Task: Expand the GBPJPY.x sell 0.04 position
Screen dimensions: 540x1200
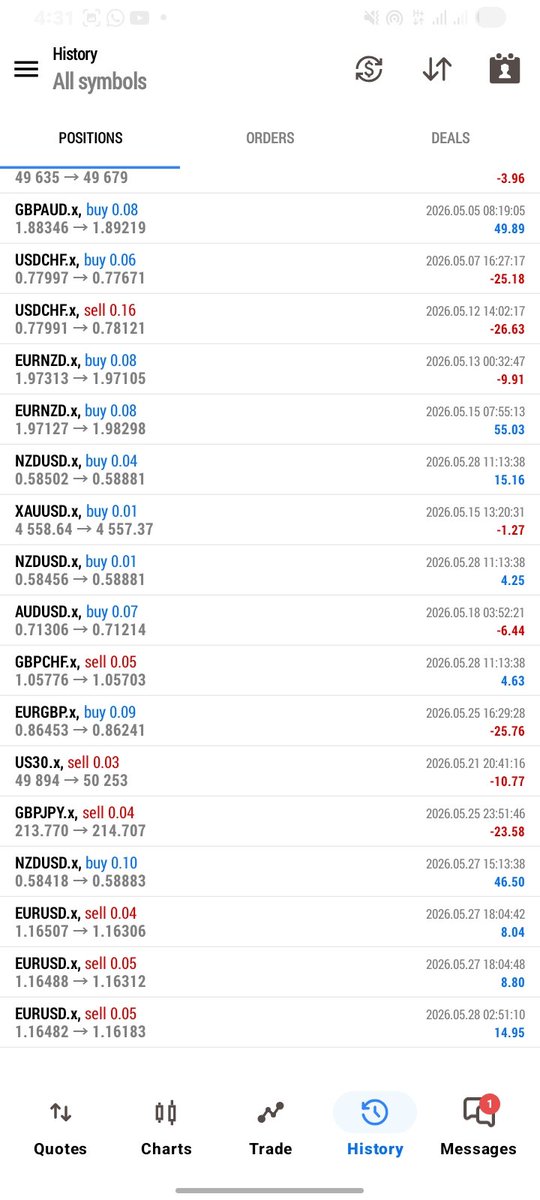Action: (270, 821)
